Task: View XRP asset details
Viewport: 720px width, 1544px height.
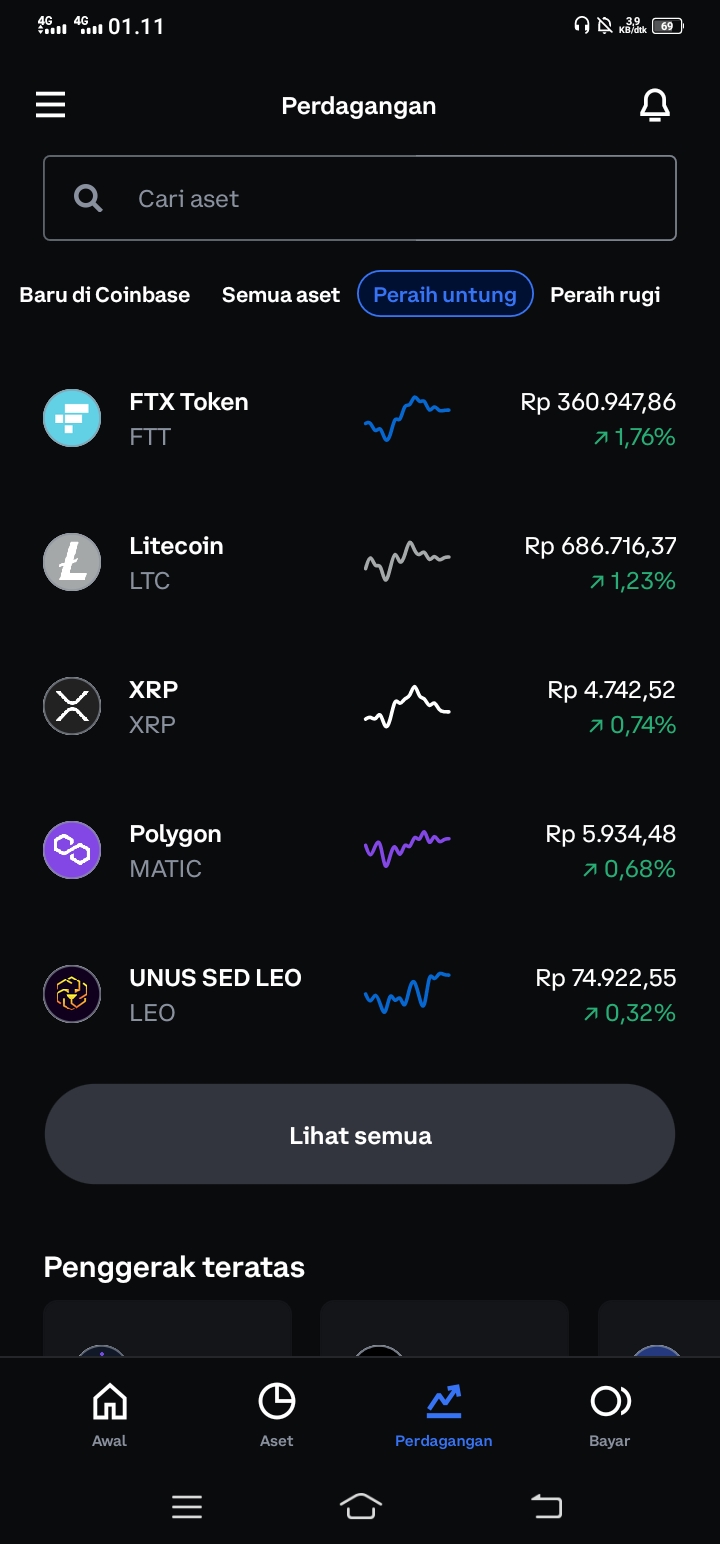Action: point(360,706)
